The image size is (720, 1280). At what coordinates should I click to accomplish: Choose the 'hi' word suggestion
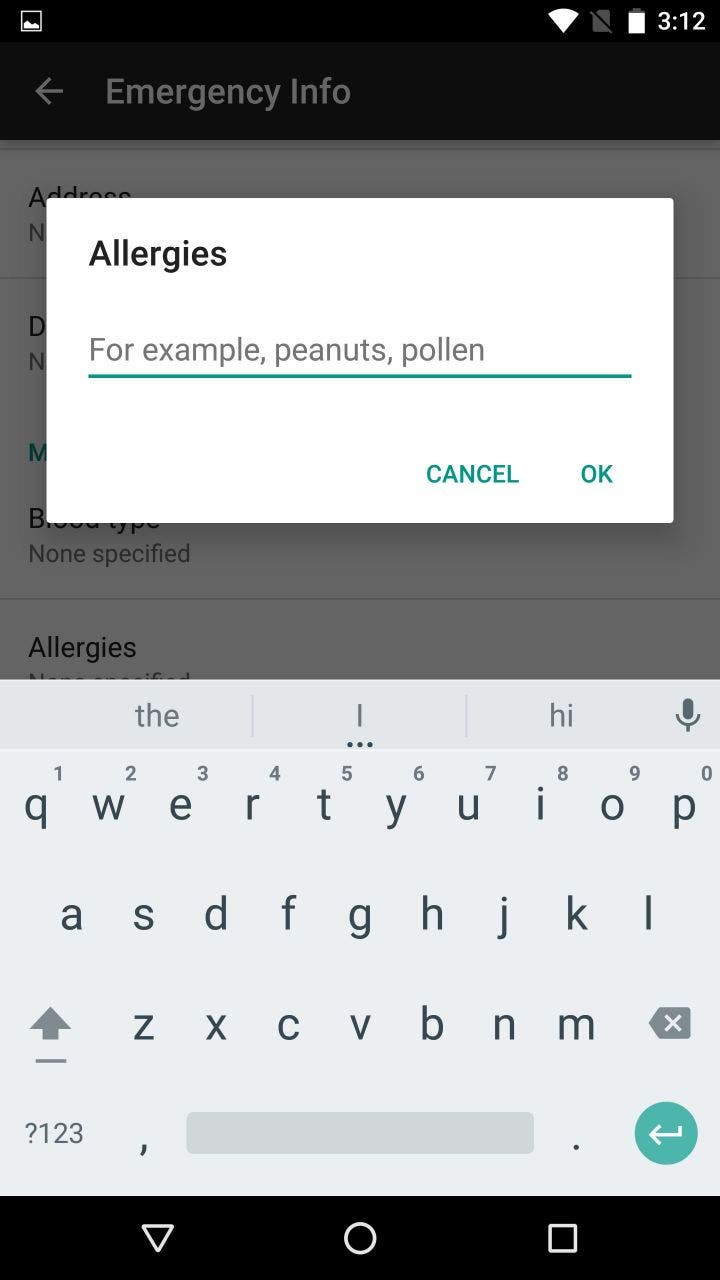pos(561,715)
